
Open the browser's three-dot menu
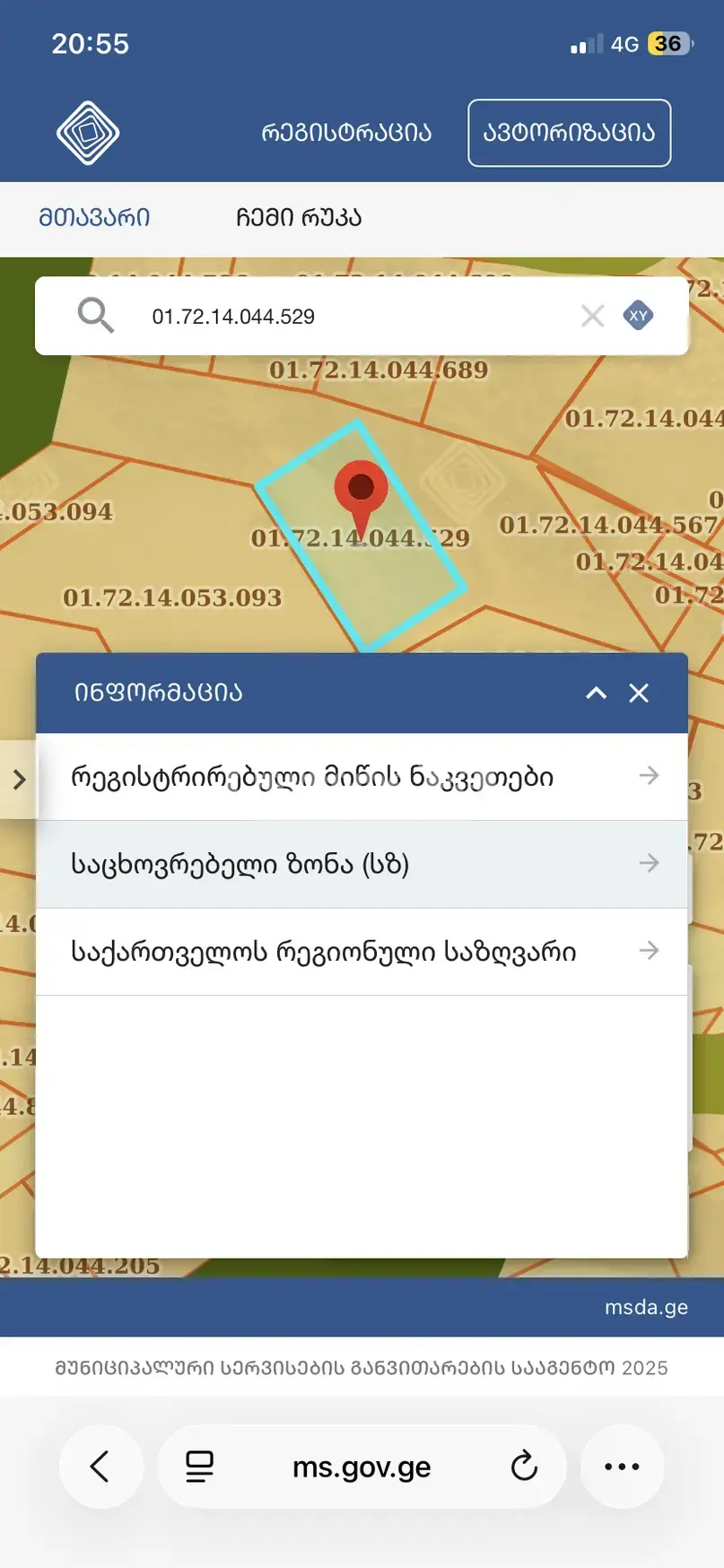coord(622,1467)
